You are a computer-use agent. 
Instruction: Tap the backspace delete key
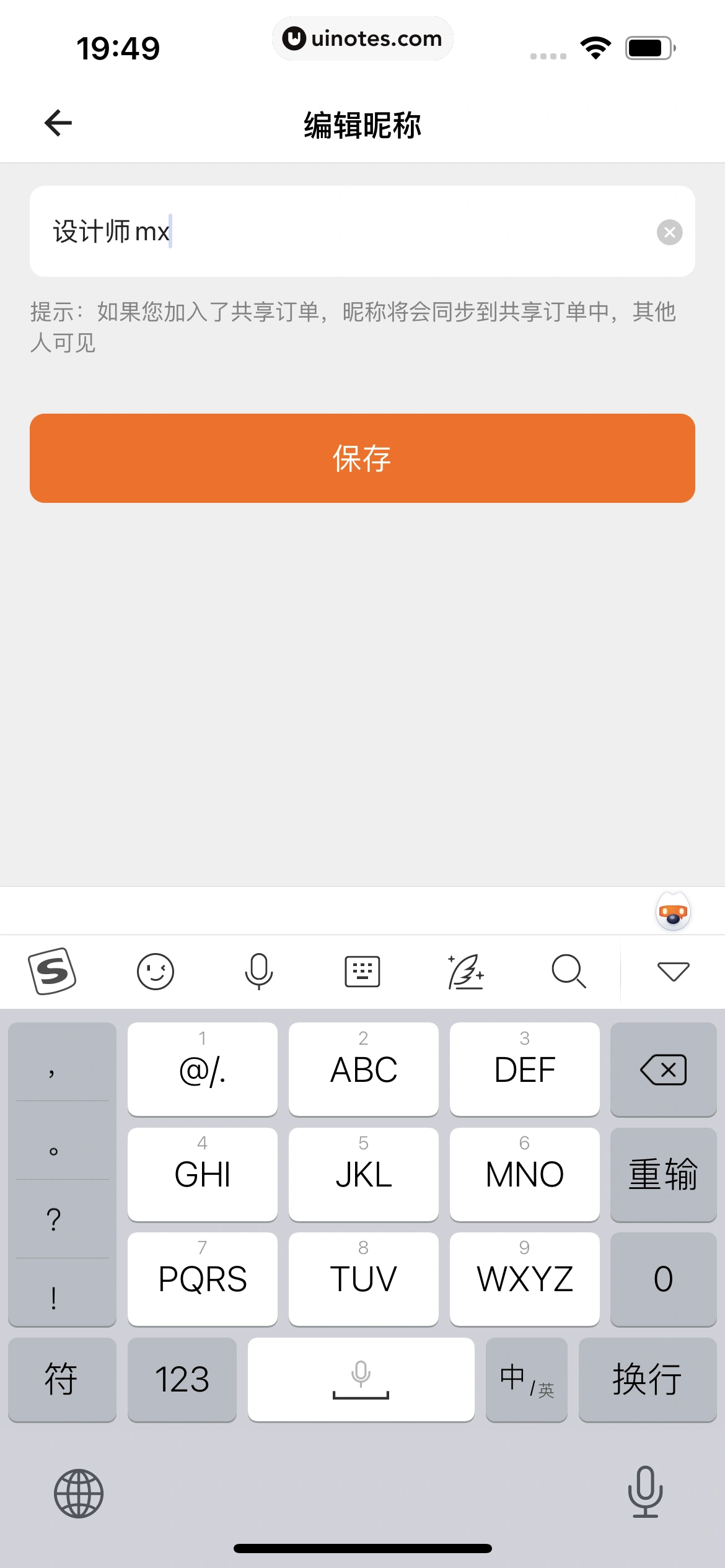click(663, 1069)
